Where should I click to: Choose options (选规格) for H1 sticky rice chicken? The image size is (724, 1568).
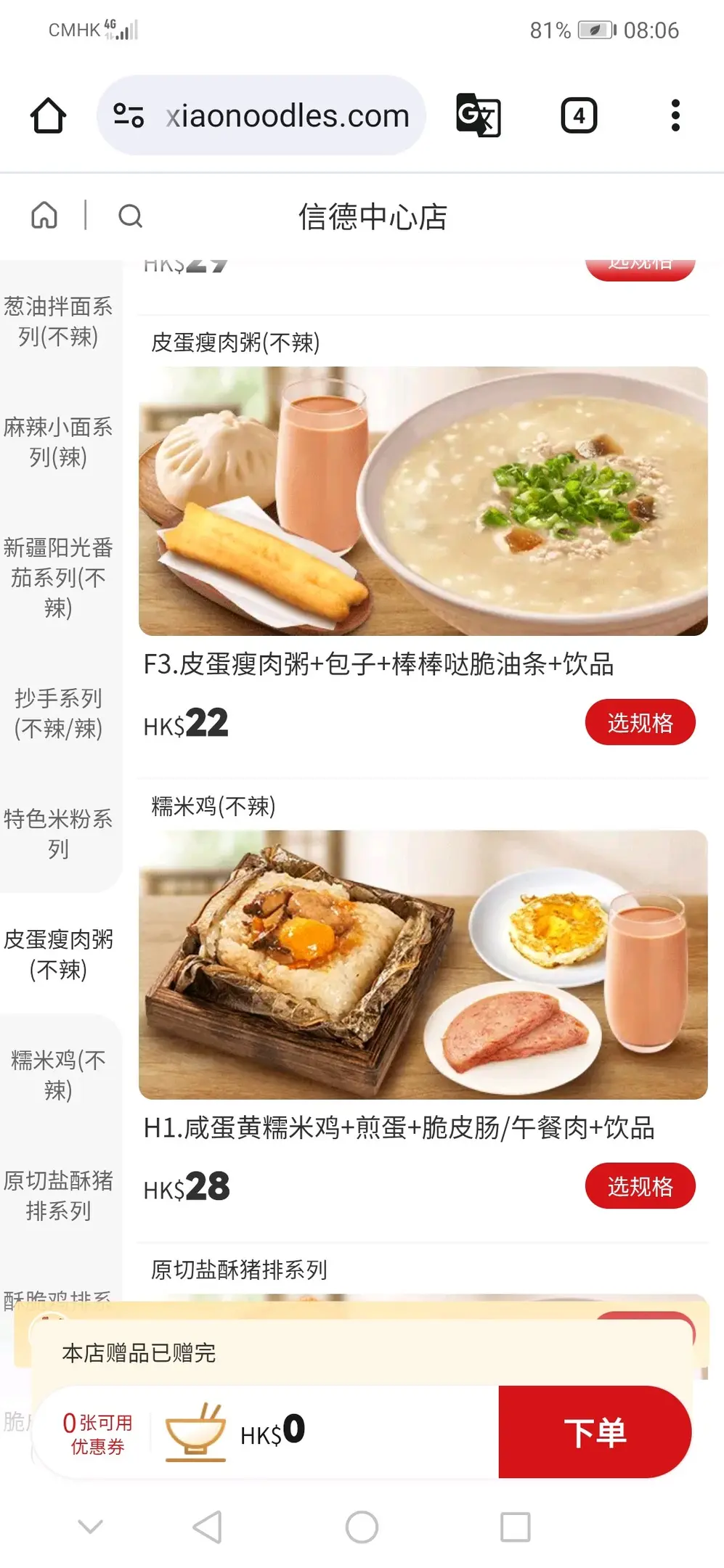point(640,1186)
